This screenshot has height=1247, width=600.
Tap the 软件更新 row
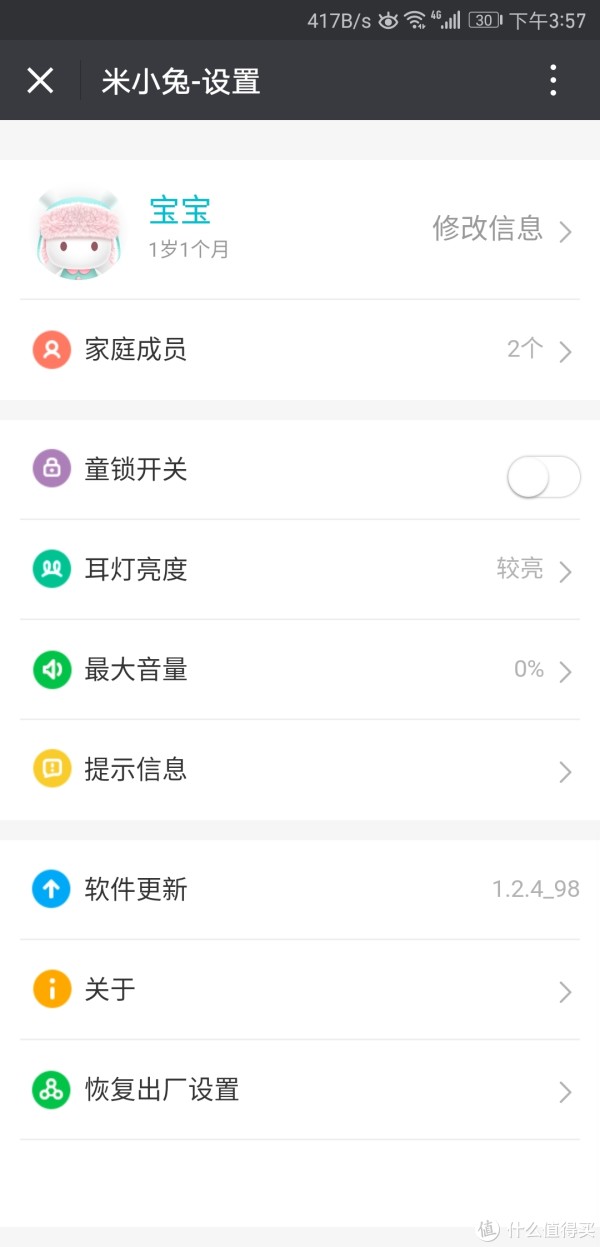coord(300,890)
